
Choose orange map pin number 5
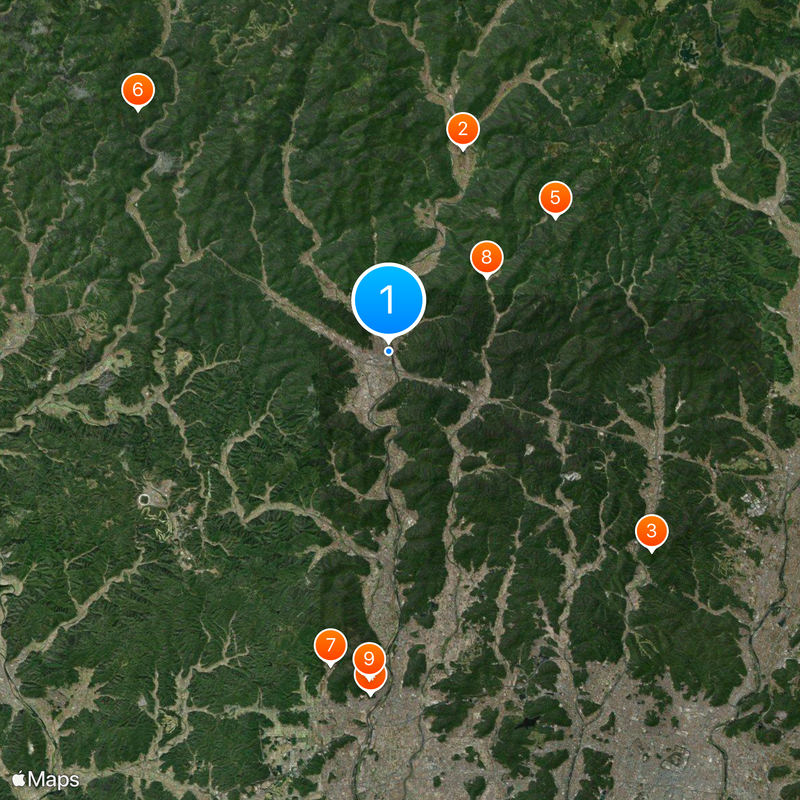click(x=555, y=198)
